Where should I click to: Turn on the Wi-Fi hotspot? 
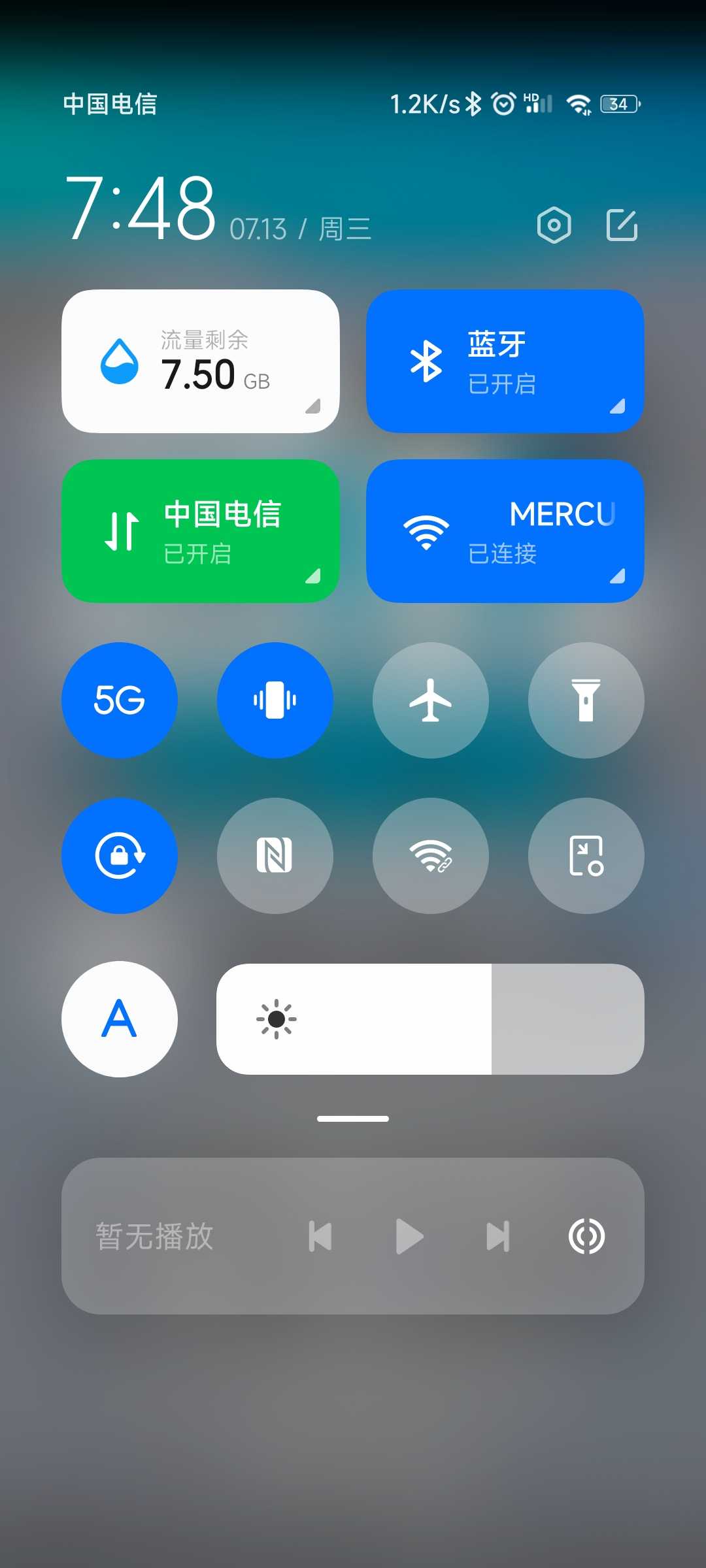point(430,855)
